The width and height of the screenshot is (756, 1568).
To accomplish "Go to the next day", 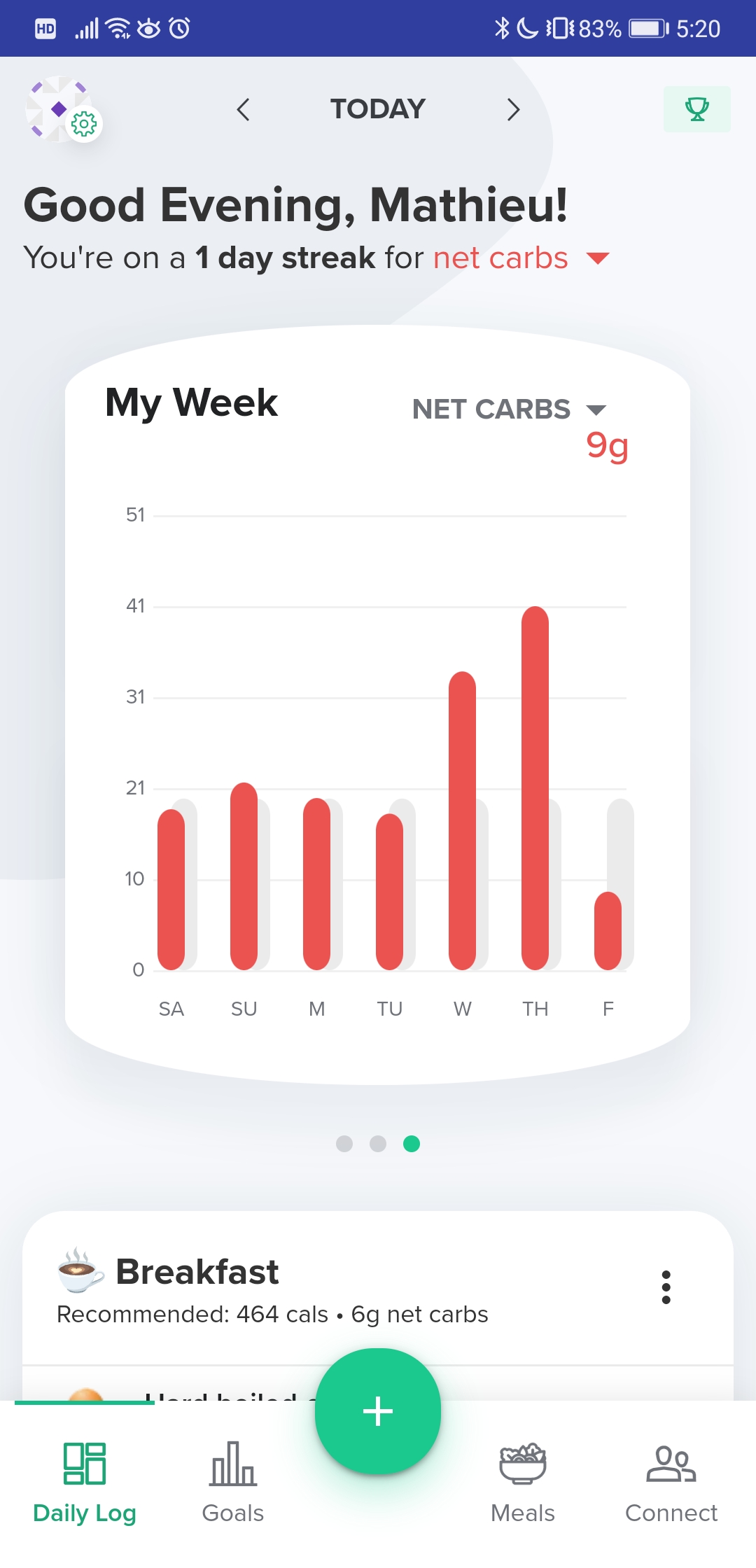I will (513, 110).
